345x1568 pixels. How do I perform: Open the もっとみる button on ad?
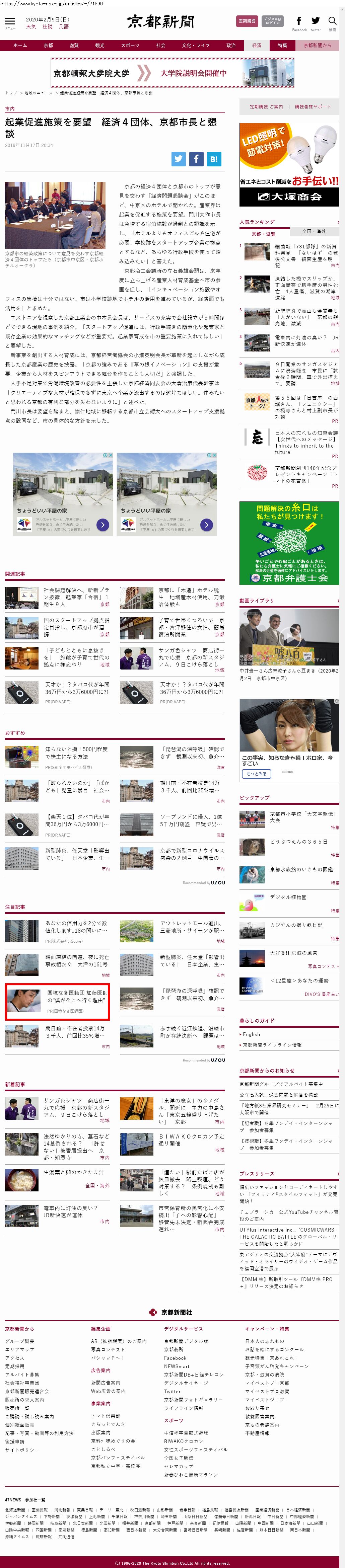tap(256, 774)
